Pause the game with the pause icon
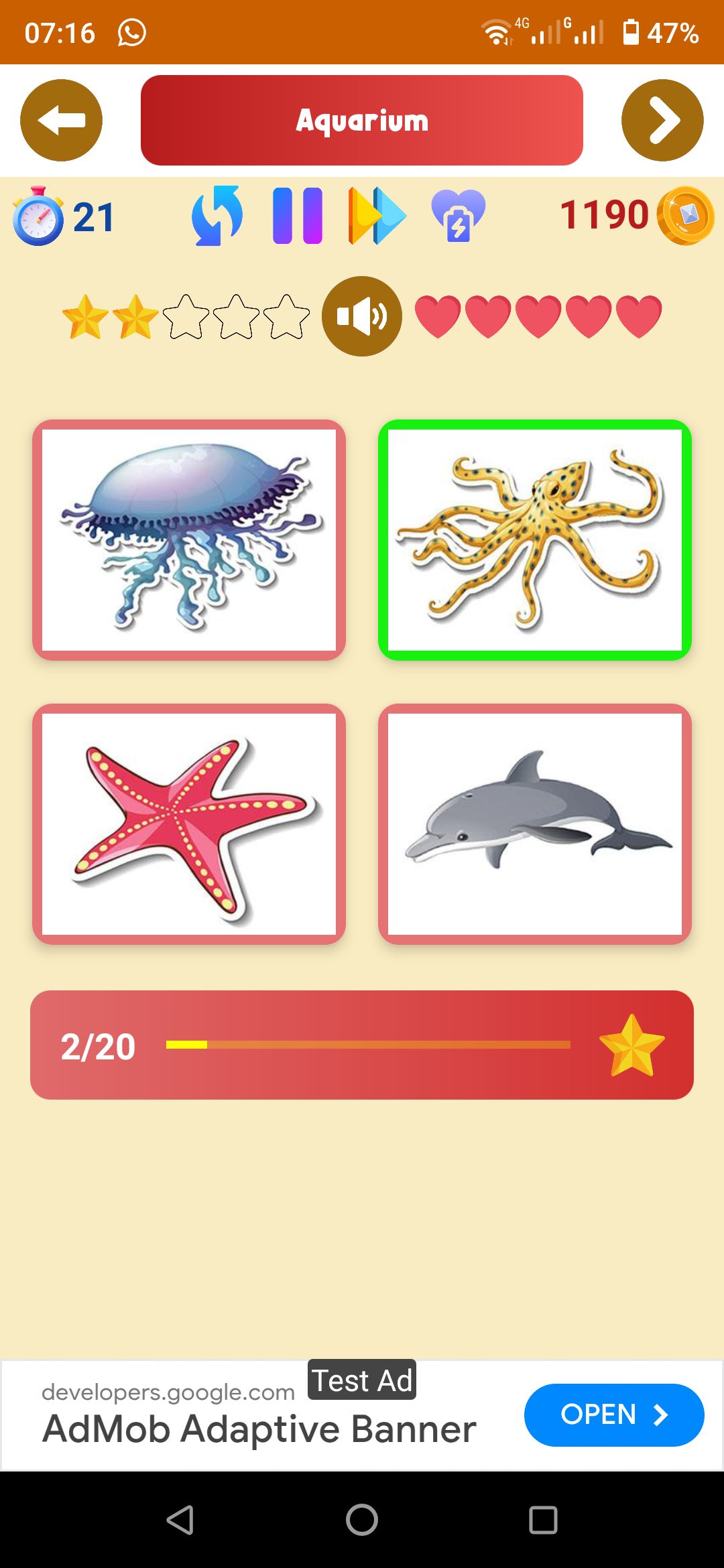This screenshot has width=724, height=1568. point(298,216)
